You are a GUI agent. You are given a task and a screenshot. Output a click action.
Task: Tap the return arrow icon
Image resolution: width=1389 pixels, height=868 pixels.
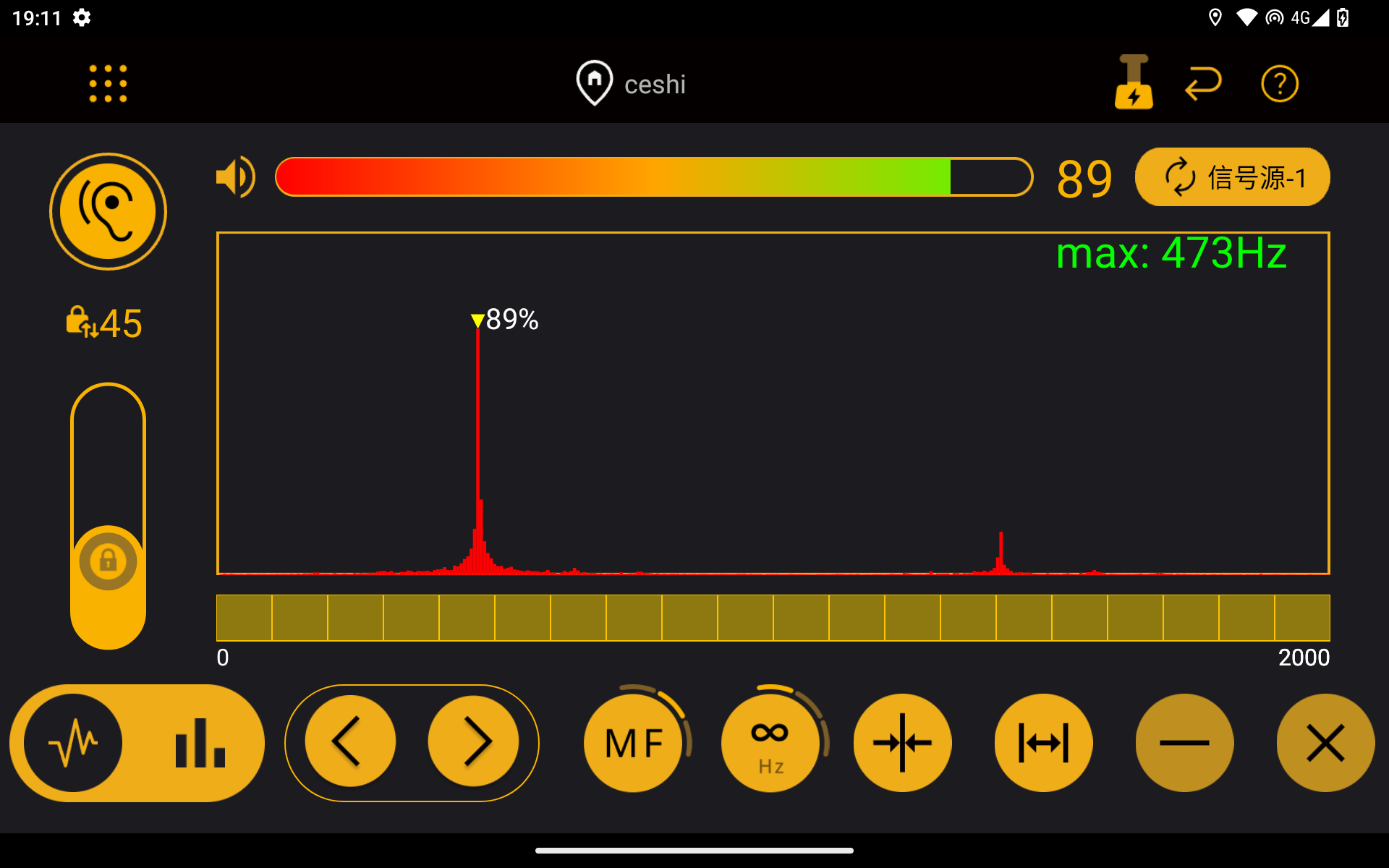1203,84
